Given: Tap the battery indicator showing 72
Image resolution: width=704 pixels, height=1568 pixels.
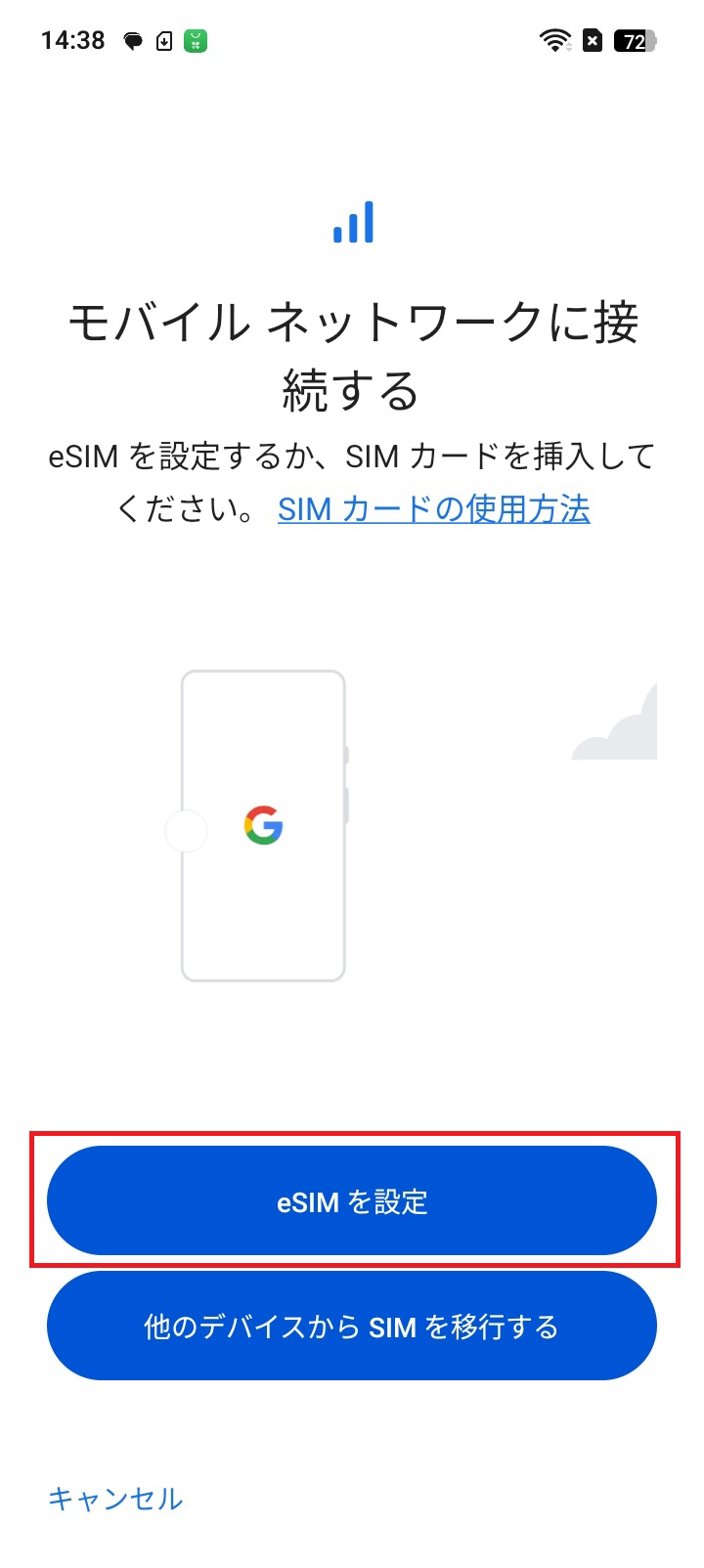Looking at the screenshot, I should click(637, 41).
